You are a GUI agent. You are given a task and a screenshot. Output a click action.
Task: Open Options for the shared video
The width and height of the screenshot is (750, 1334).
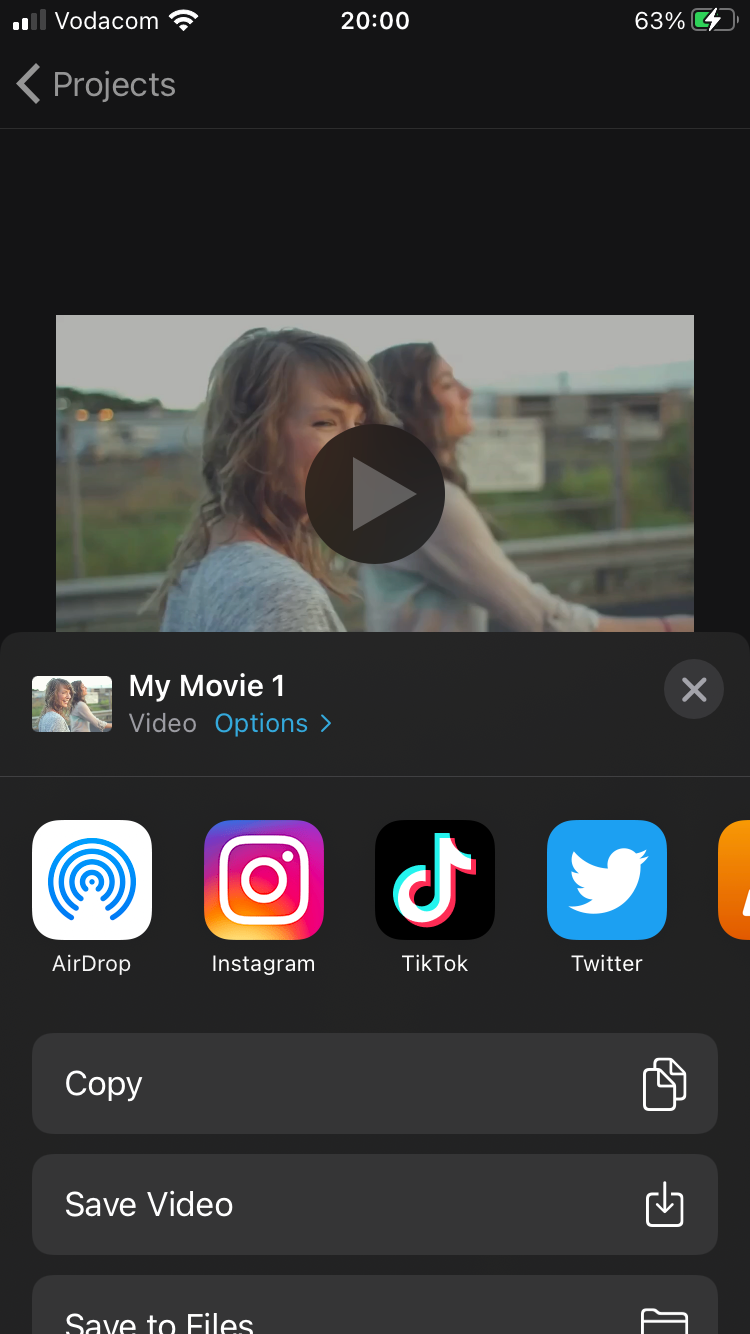(261, 723)
